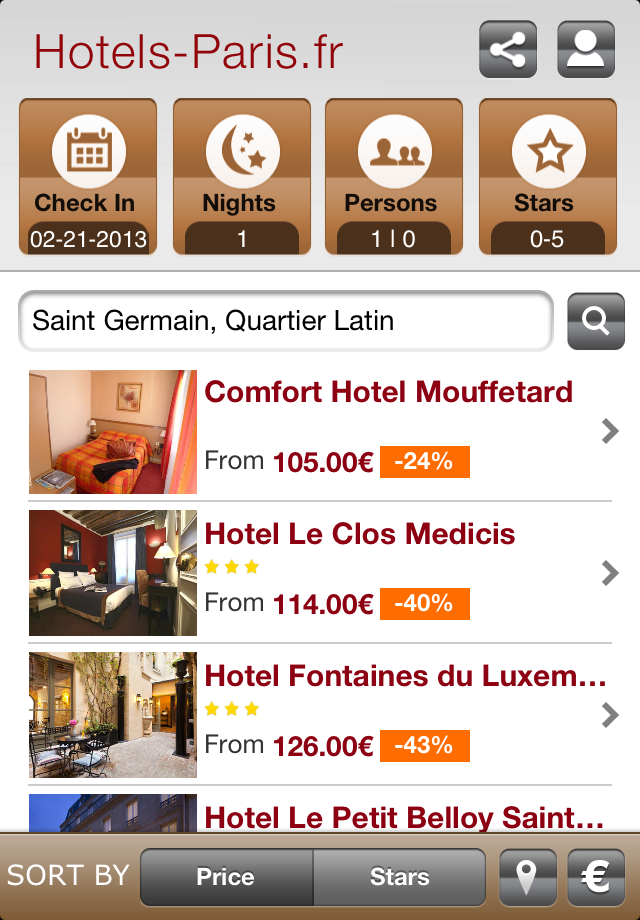This screenshot has height=920, width=640.
Task: Change currency with the euro button
Action: click(x=596, y=877)
